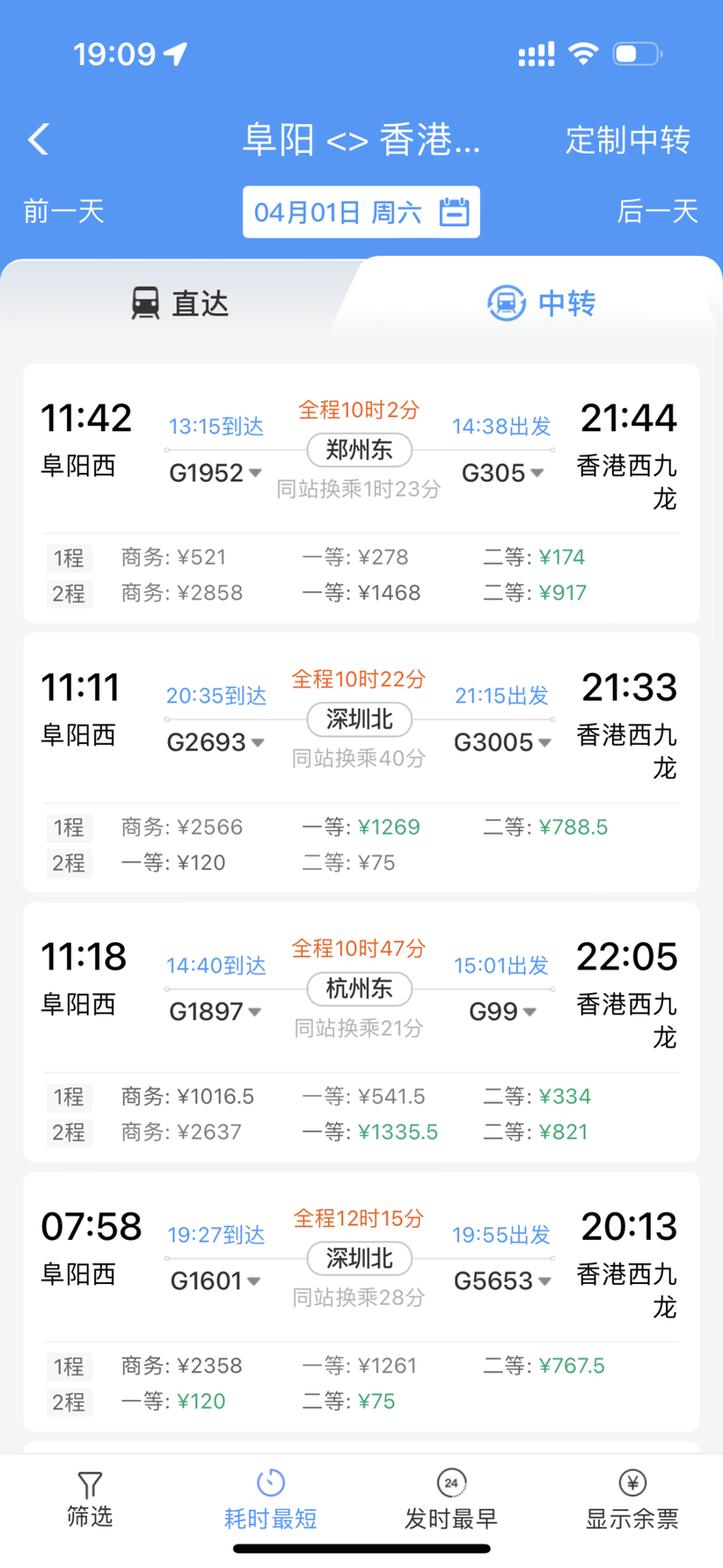Select the 中转 transfer tab
The width and height of the screenshot is (723, 1568).
540,303
